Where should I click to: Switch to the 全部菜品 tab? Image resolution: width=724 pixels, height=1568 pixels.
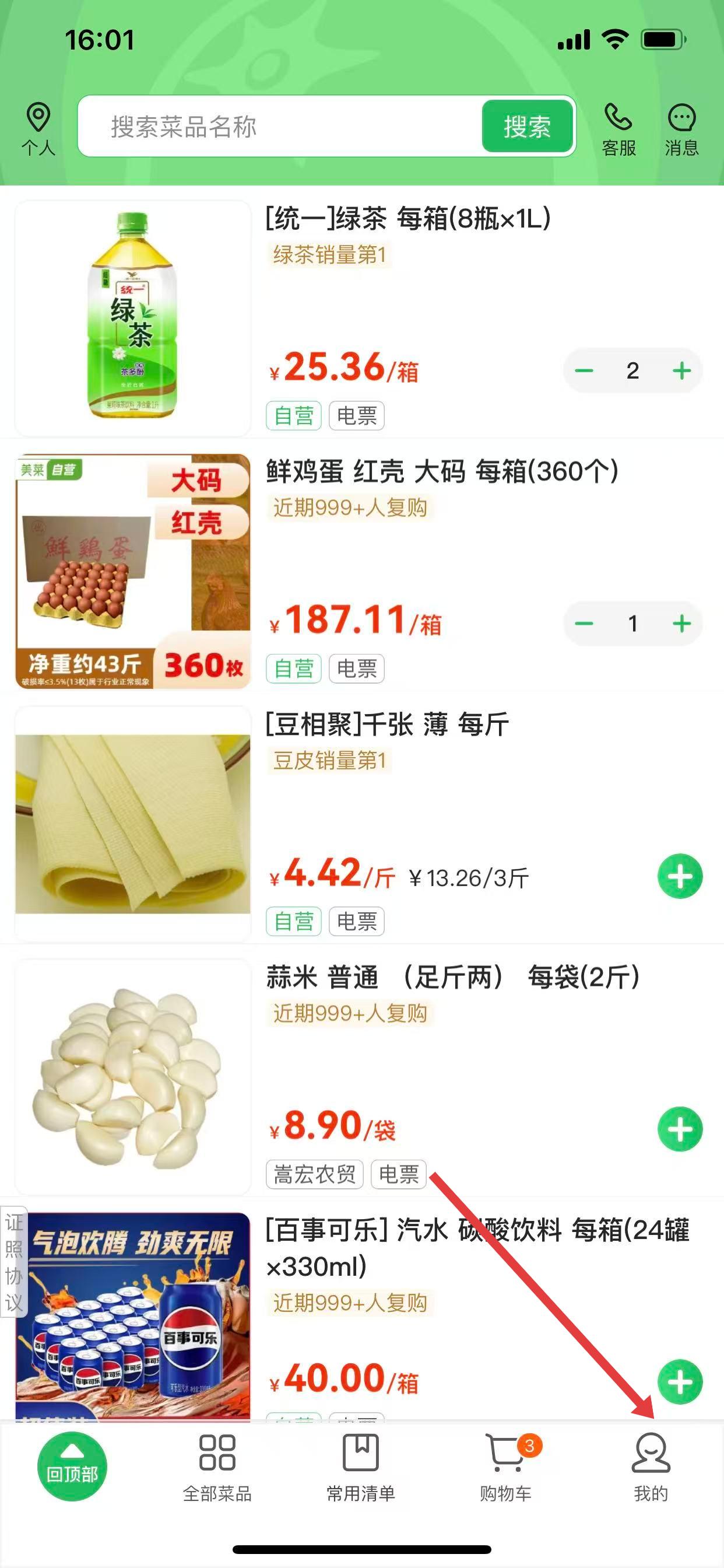click(x=217, y=1467)
